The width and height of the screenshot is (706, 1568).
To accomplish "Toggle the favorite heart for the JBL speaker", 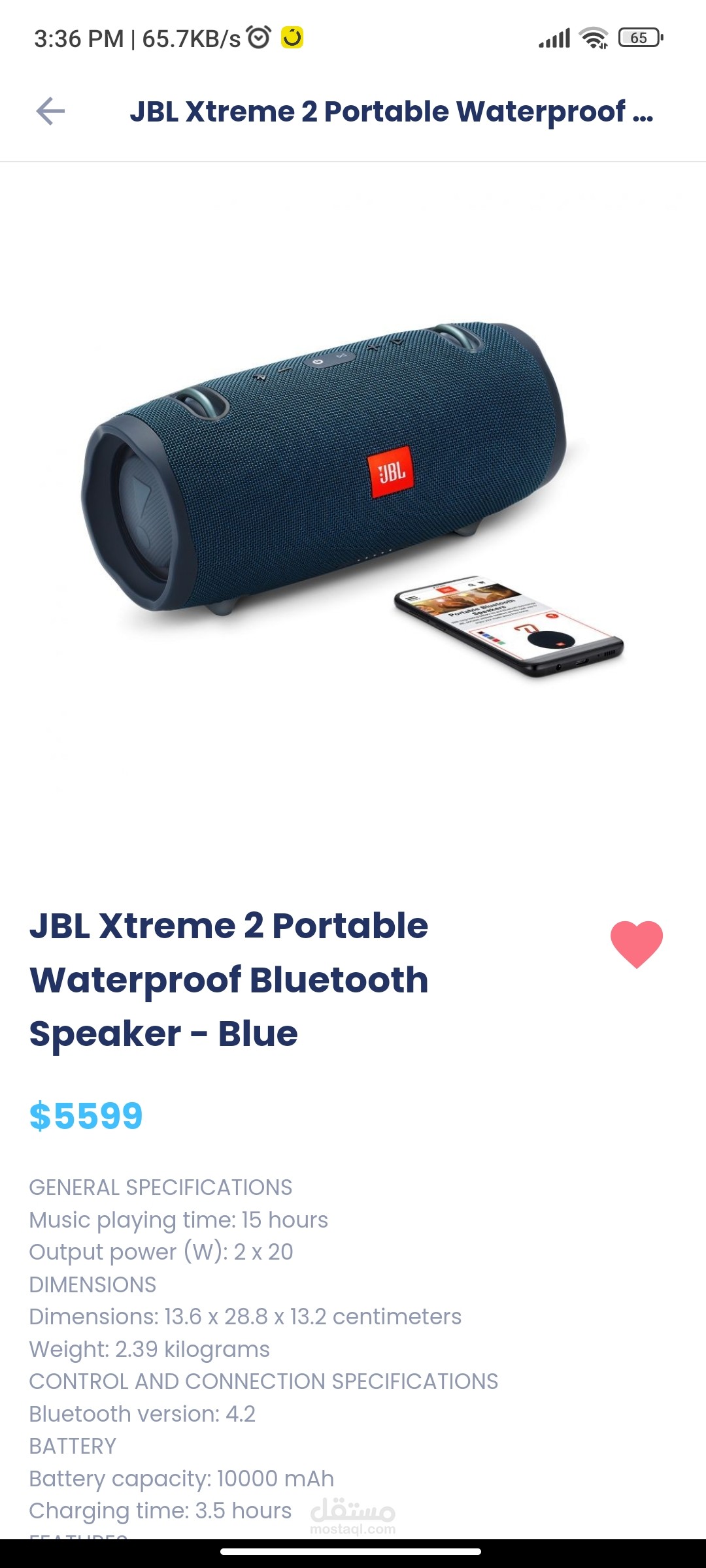I will [637, 945].
